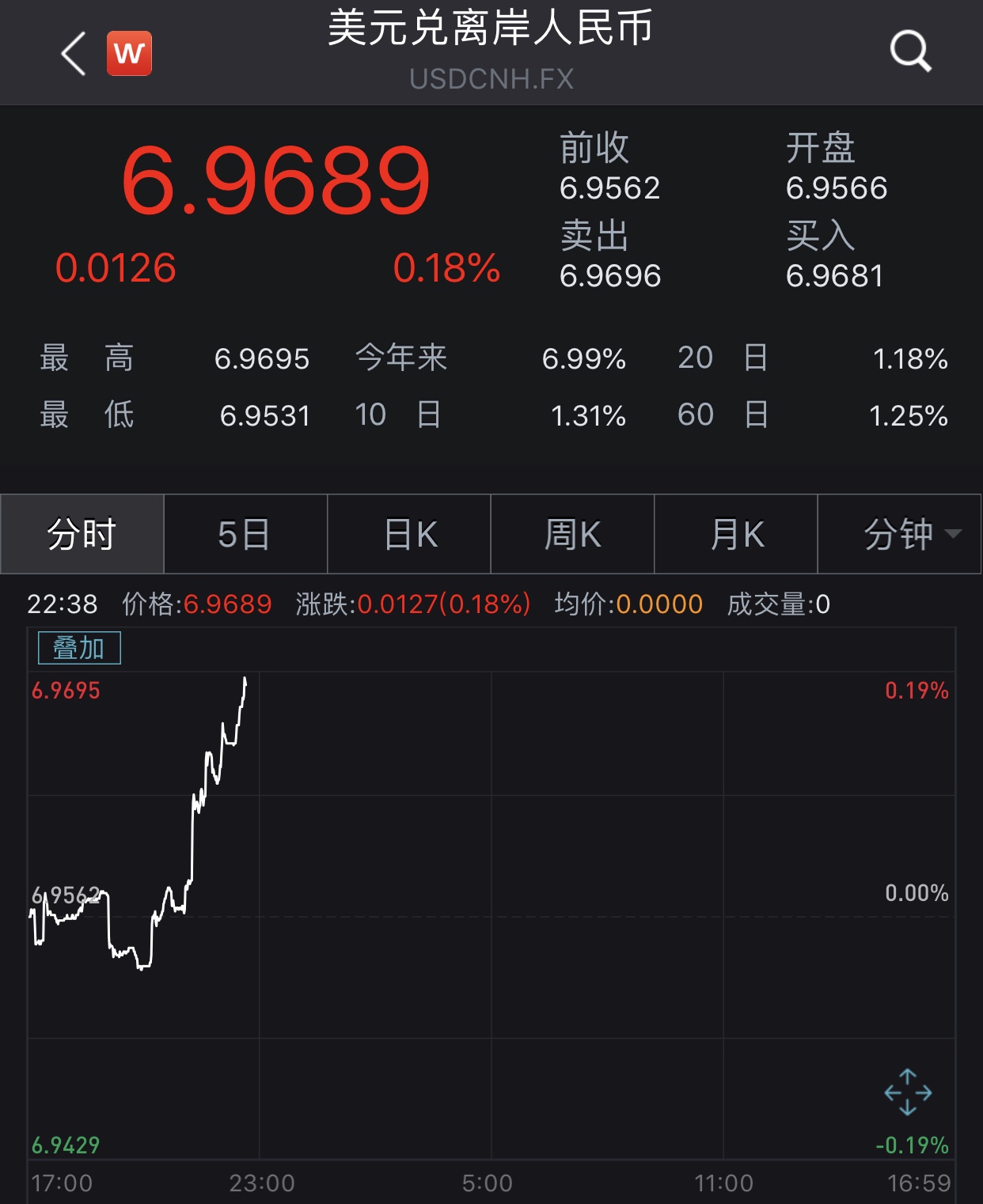Select the 日K chart tab

pyautogui.click(x=409, y=534)
